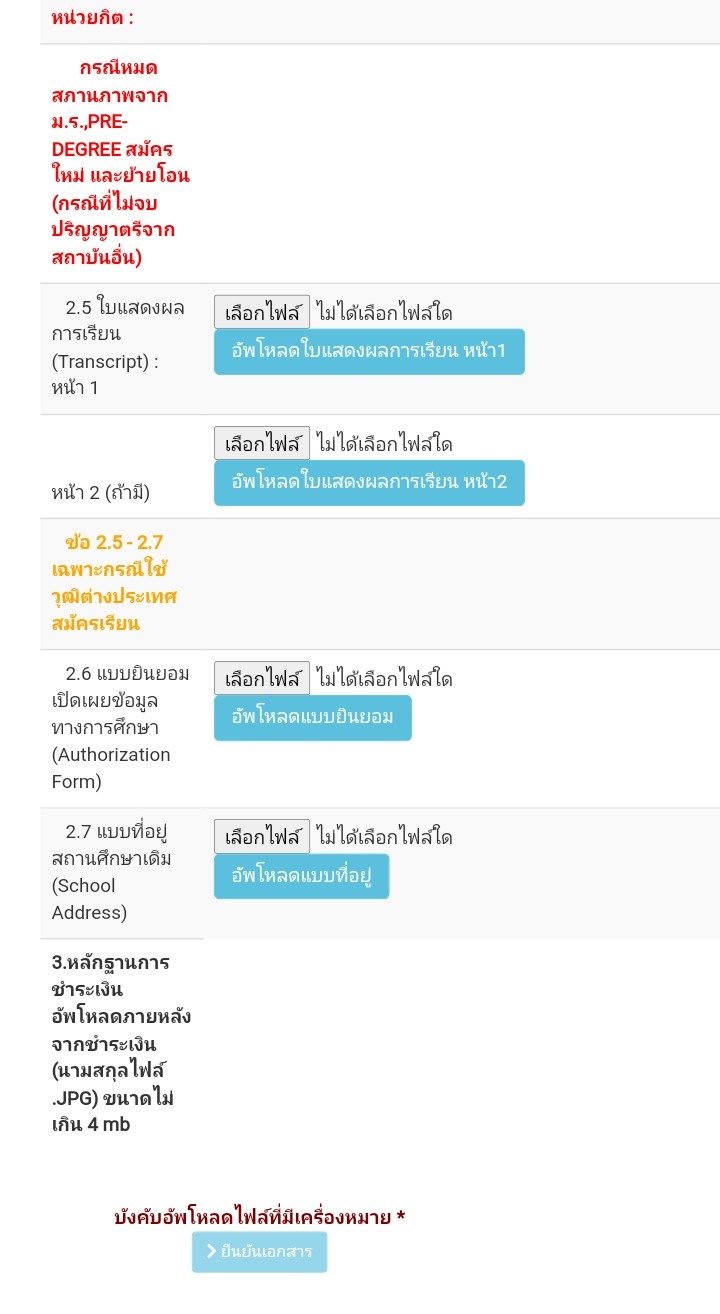Screen dimensions: 720x1314
Task: Upload consent form with อัพโหลดแบบยินยอม
Action: click(x=312, y=717)
